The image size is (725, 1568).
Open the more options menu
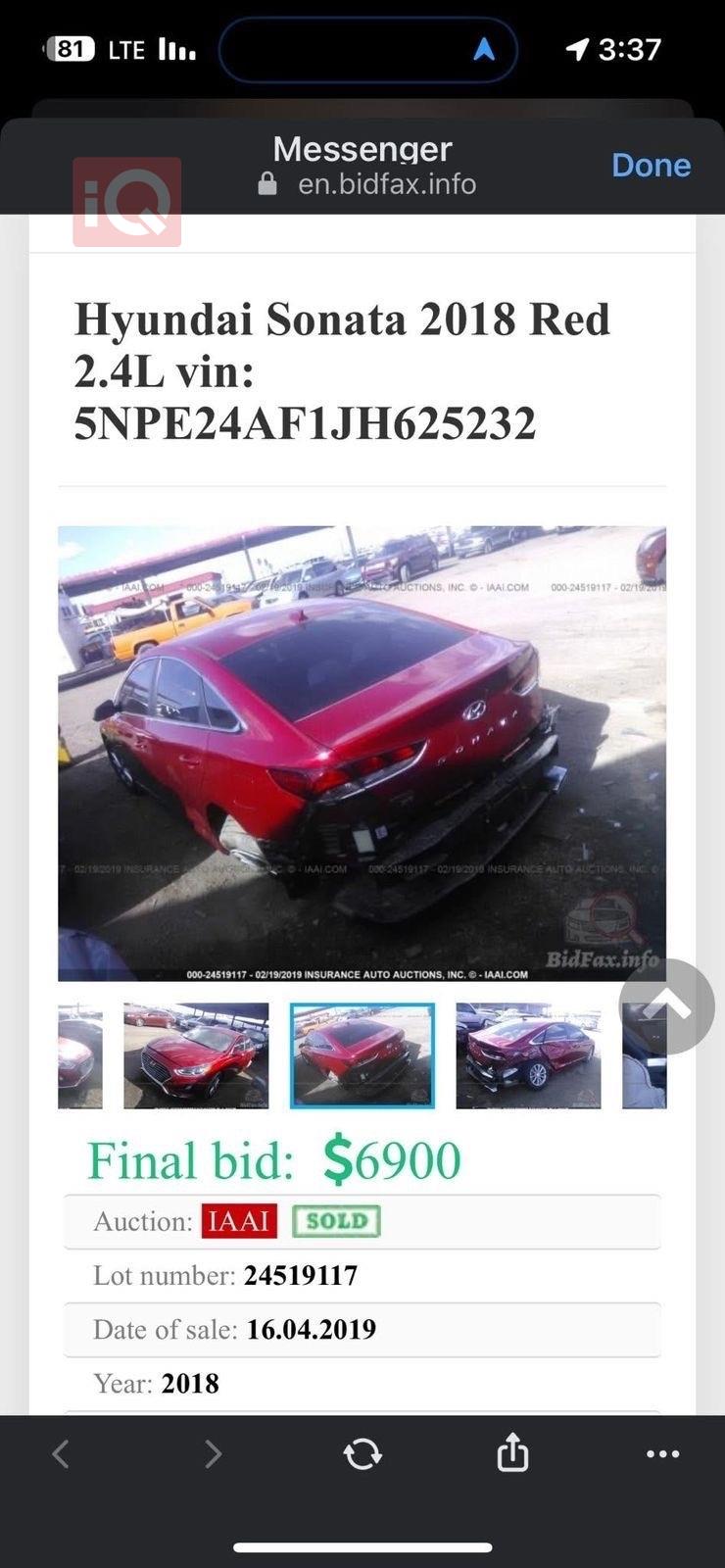pos(662,1453)
